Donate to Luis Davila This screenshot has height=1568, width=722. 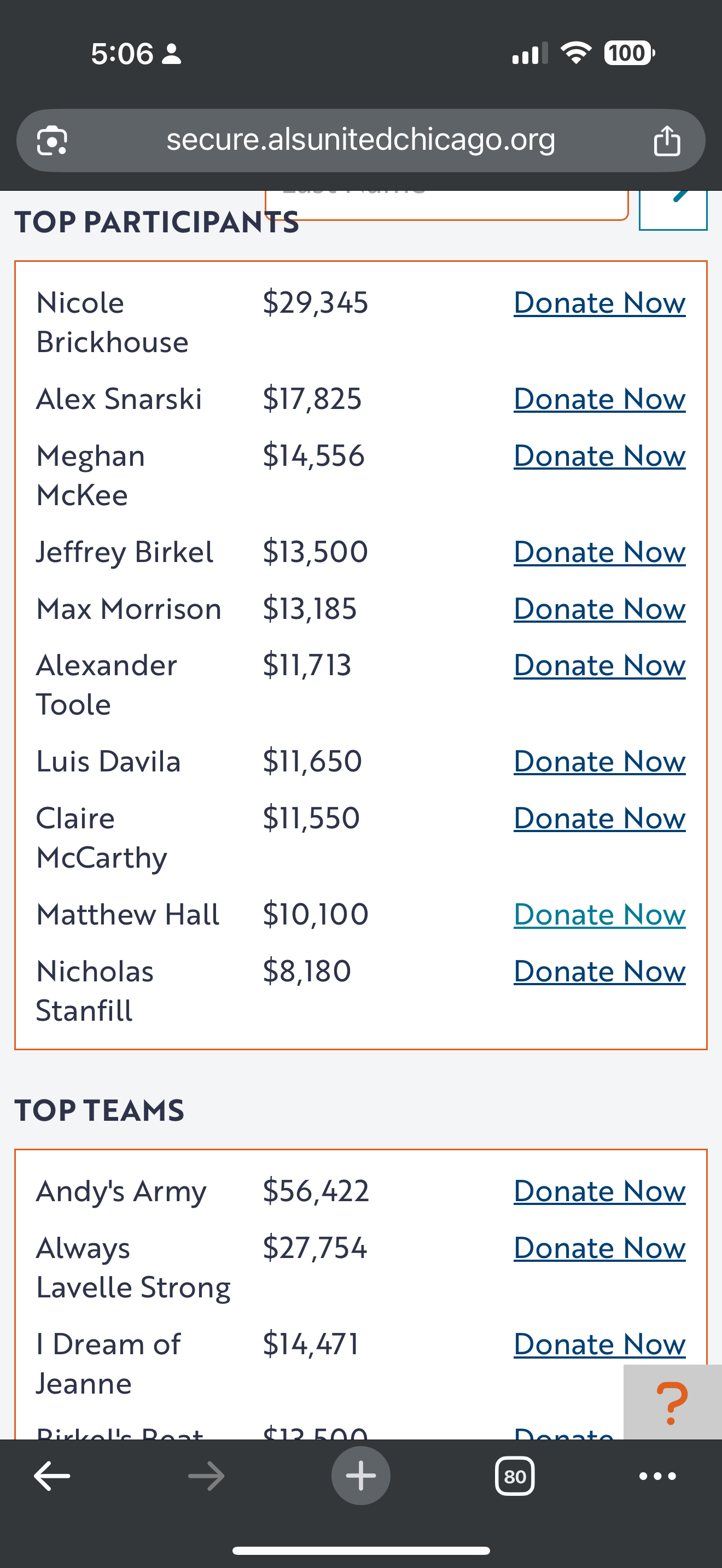(599, 761)
